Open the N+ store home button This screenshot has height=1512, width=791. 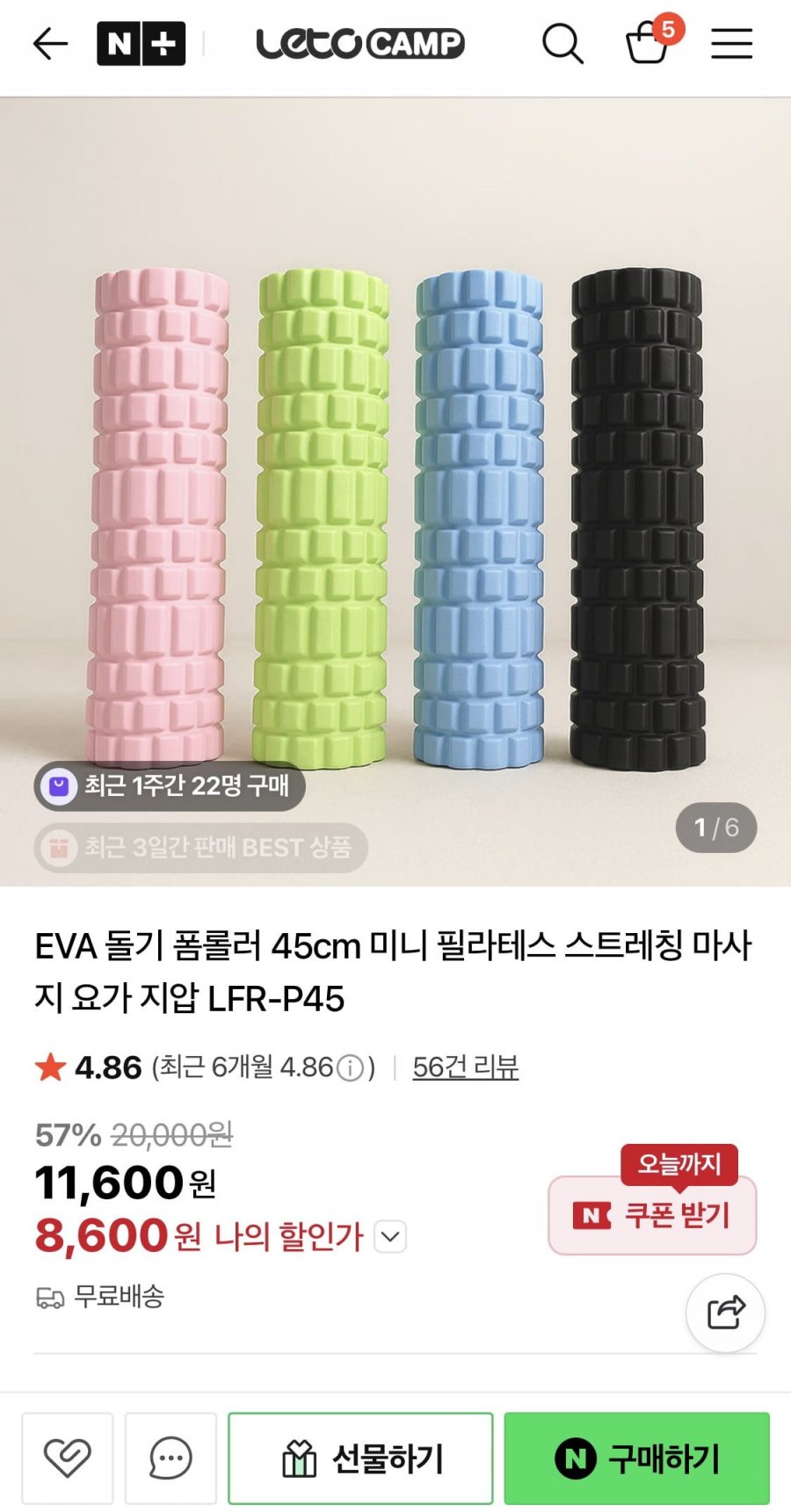[x=141, y=44]
